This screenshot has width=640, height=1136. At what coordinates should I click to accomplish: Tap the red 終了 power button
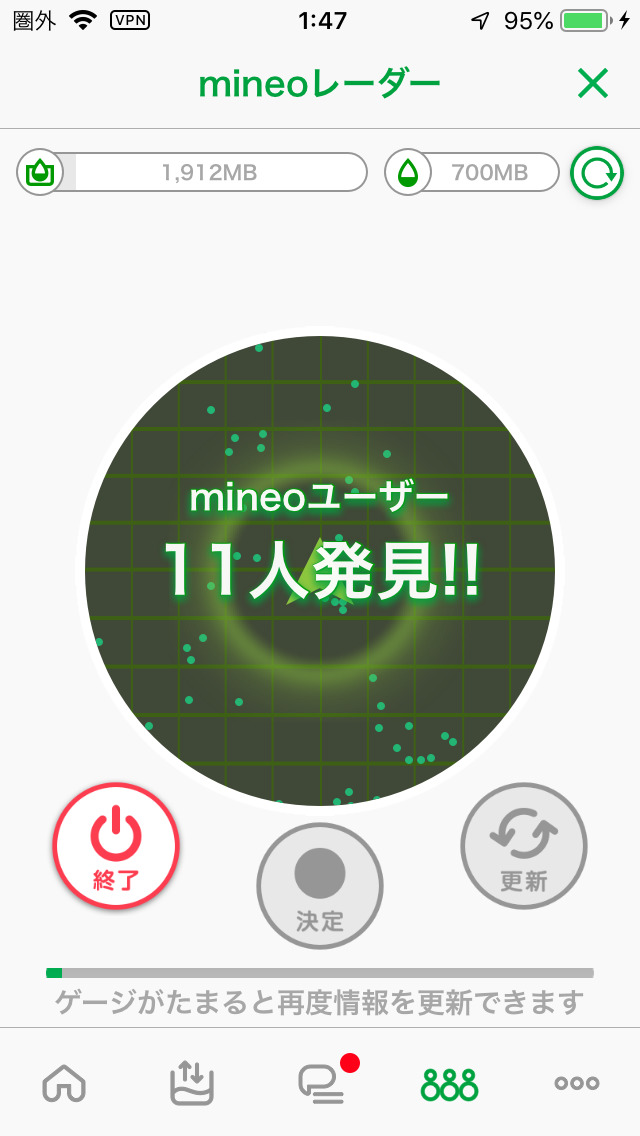click(x=116, y=846)
